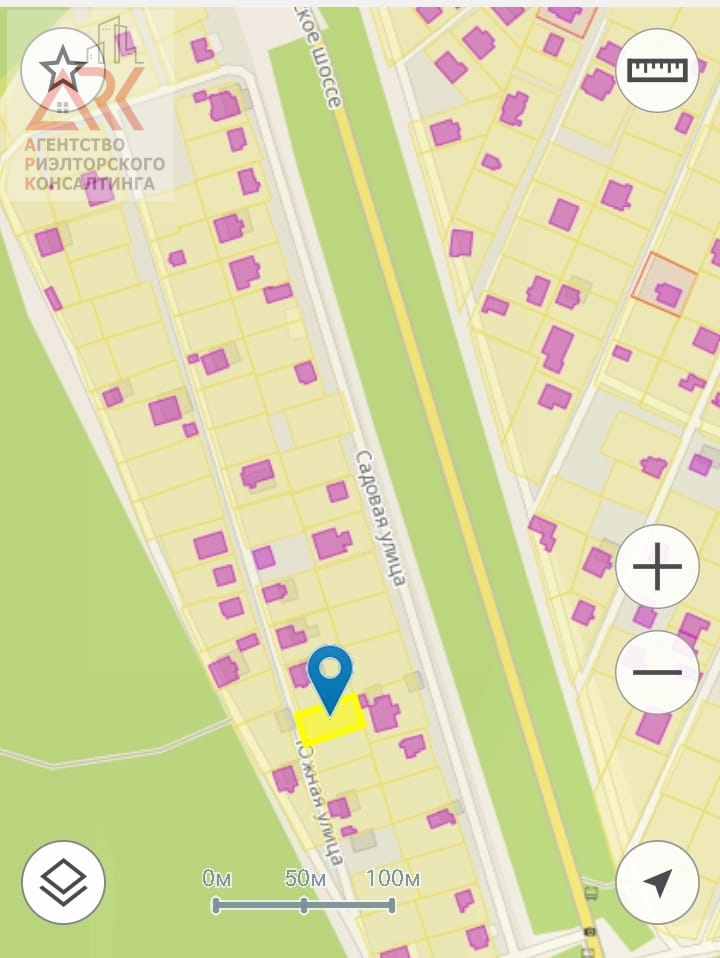Zoom in on the map

click(657, 567)
